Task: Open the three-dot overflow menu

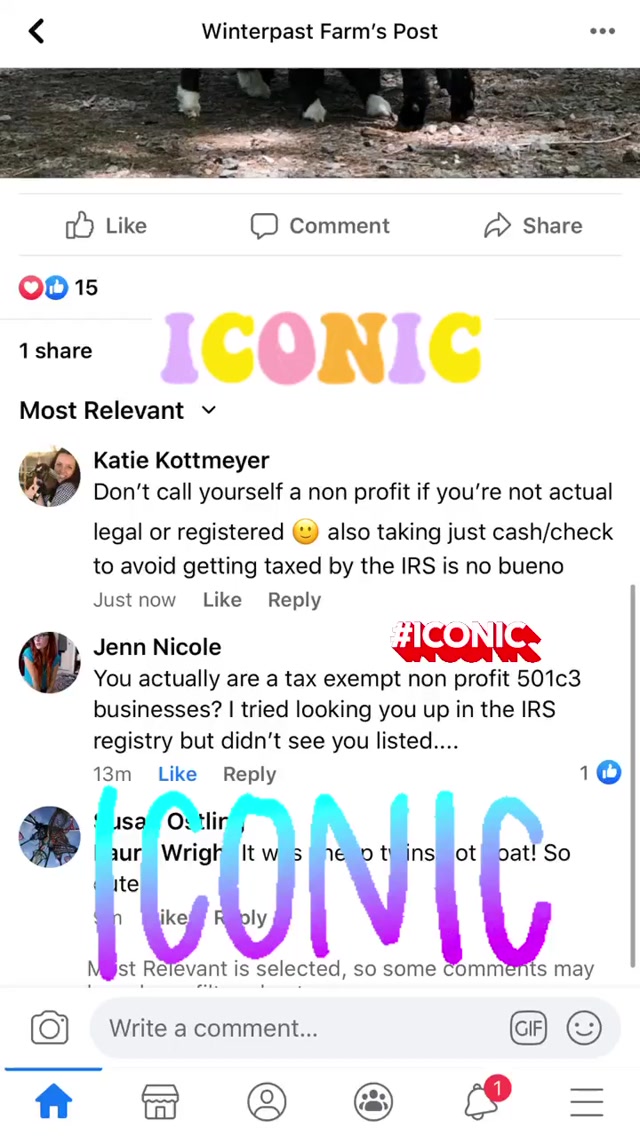Action: [x=602, y=31]
